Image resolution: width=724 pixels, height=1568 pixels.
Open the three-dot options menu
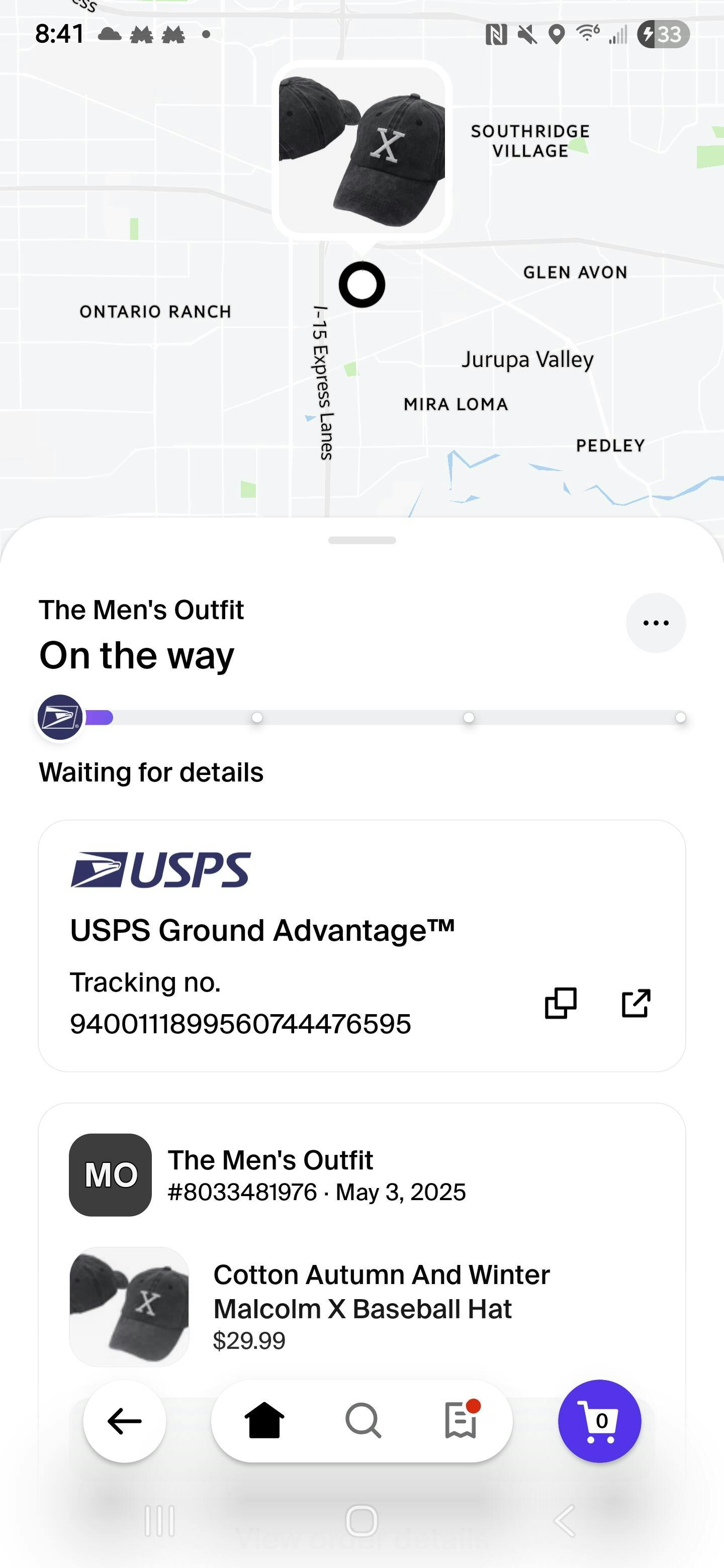tap(655, 623)
